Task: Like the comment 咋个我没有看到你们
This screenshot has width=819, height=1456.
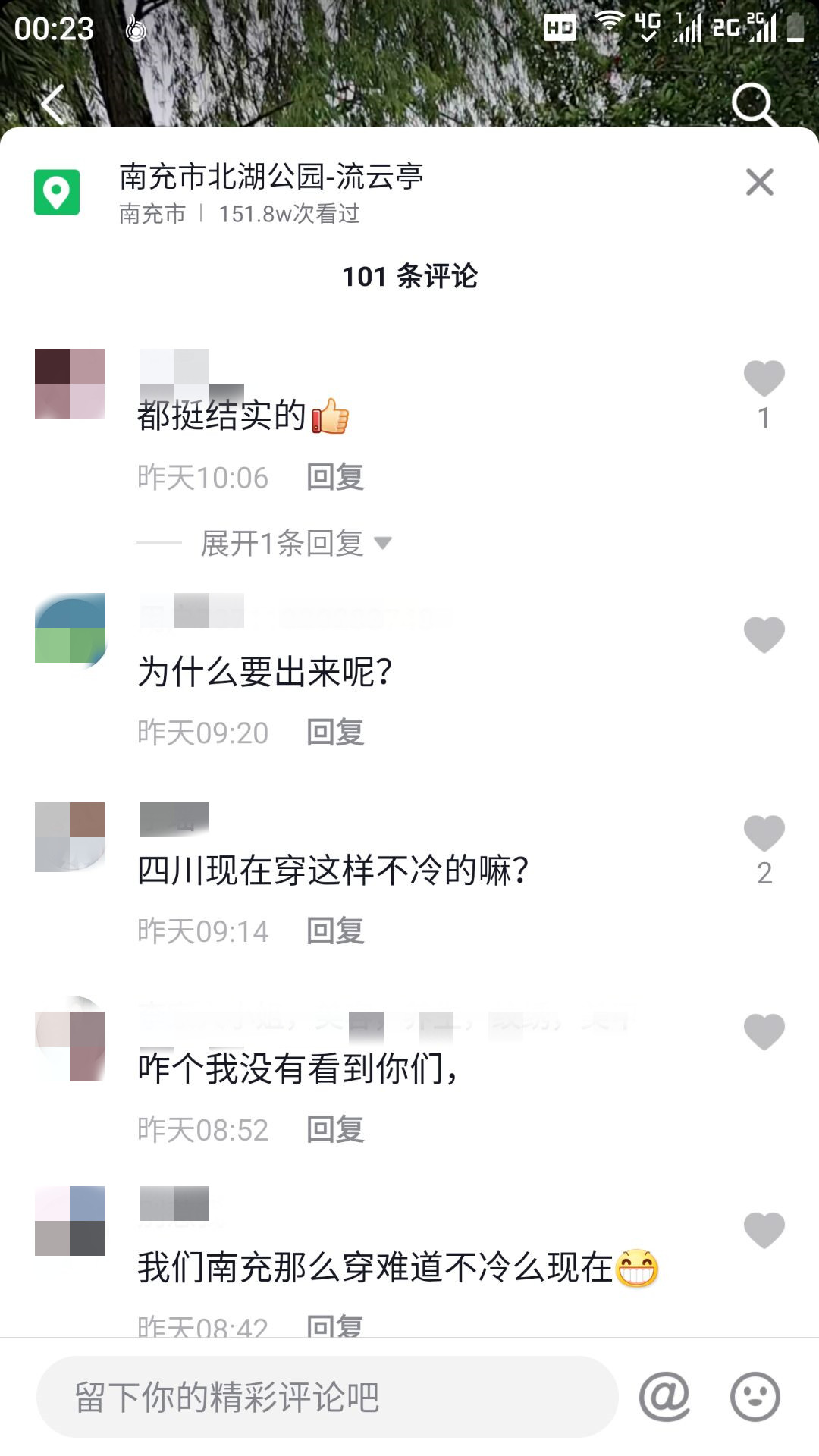Action: [764, 1032]
